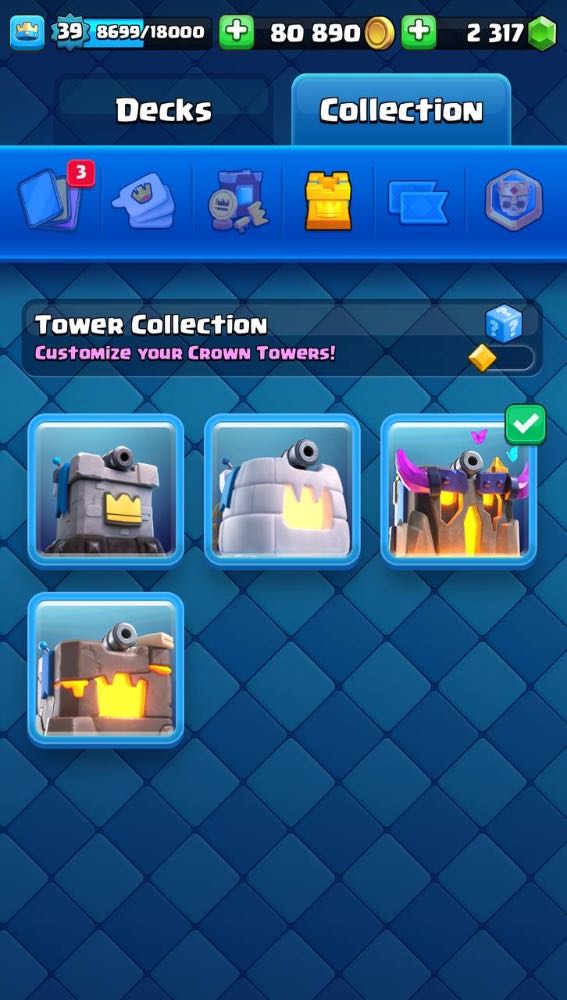Open the player profile crown icon

coord(27,32)
